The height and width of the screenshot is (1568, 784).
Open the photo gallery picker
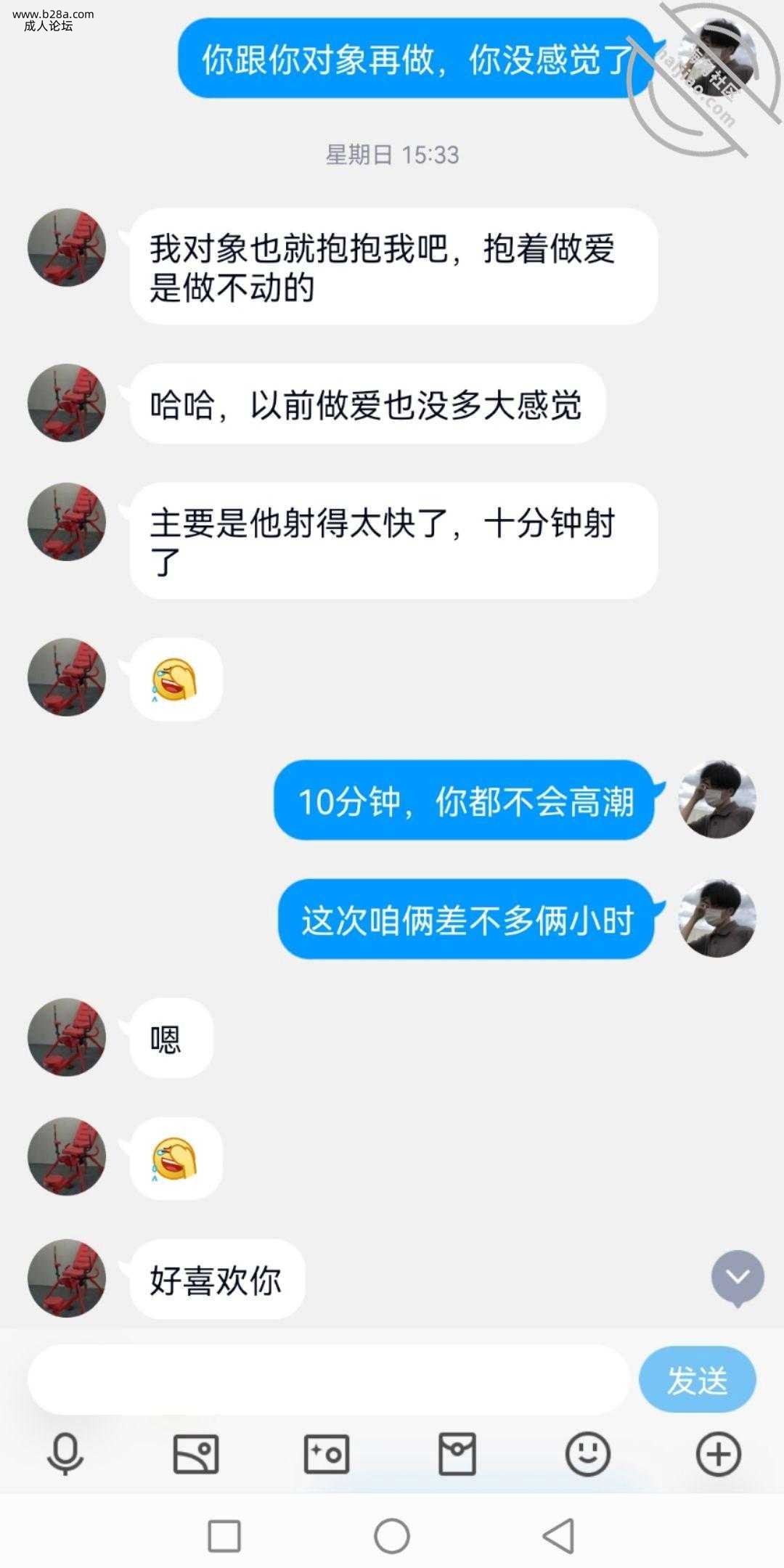pyautogui.click(x=196, y=1454)
